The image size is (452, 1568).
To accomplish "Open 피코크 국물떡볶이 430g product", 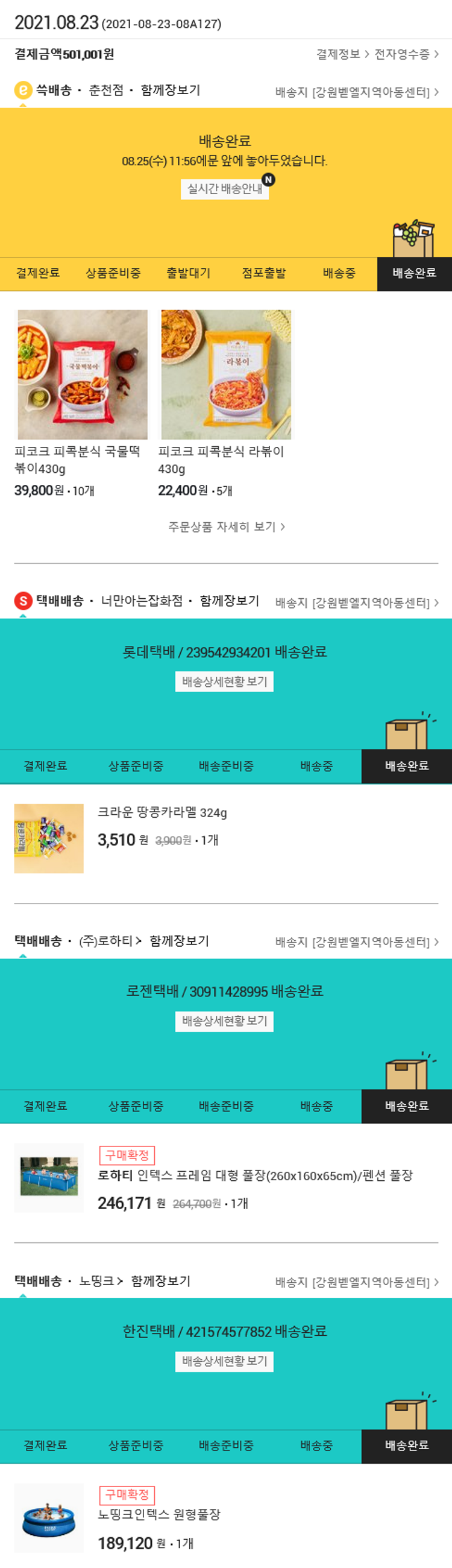I will coord(82,375).
